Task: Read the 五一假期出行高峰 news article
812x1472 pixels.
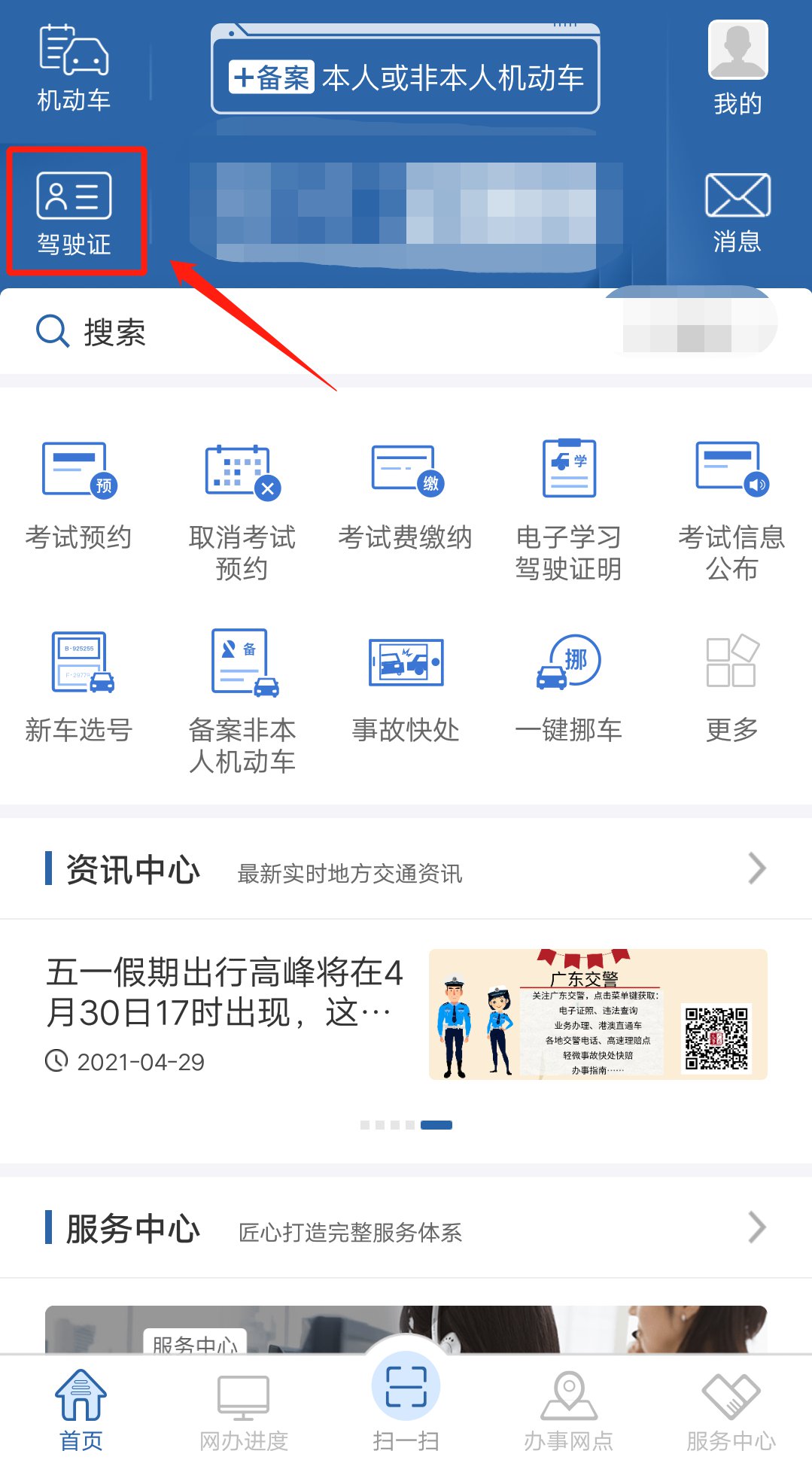Action: click(226, 993)
